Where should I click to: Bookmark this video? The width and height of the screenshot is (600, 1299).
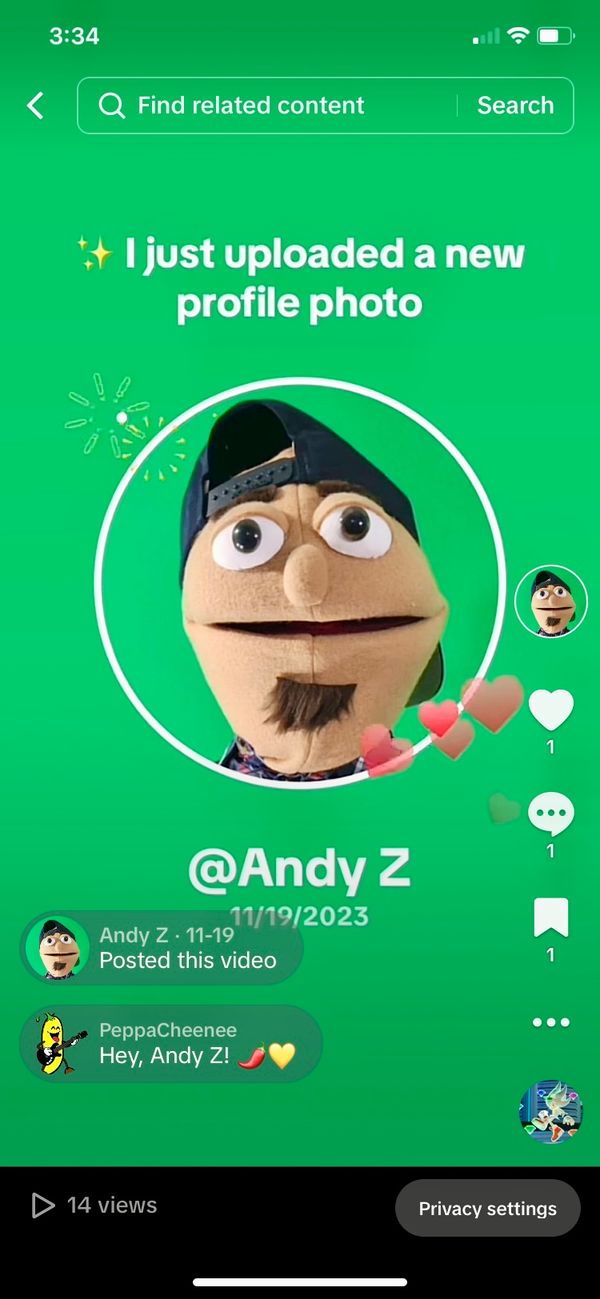click(550, 918)
